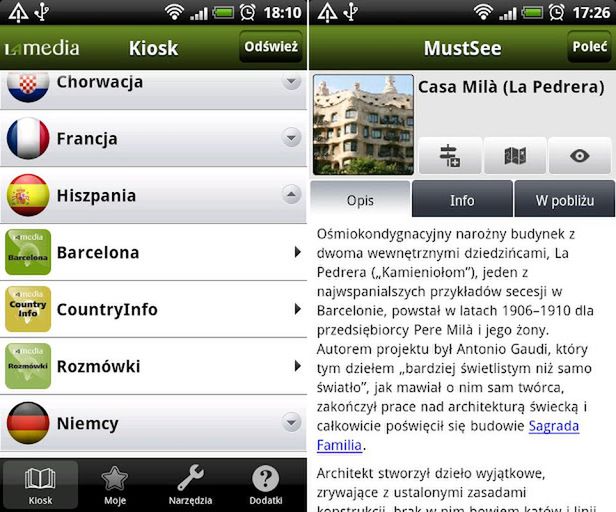Expand the Niemcy country section

(x=292, y=423)
